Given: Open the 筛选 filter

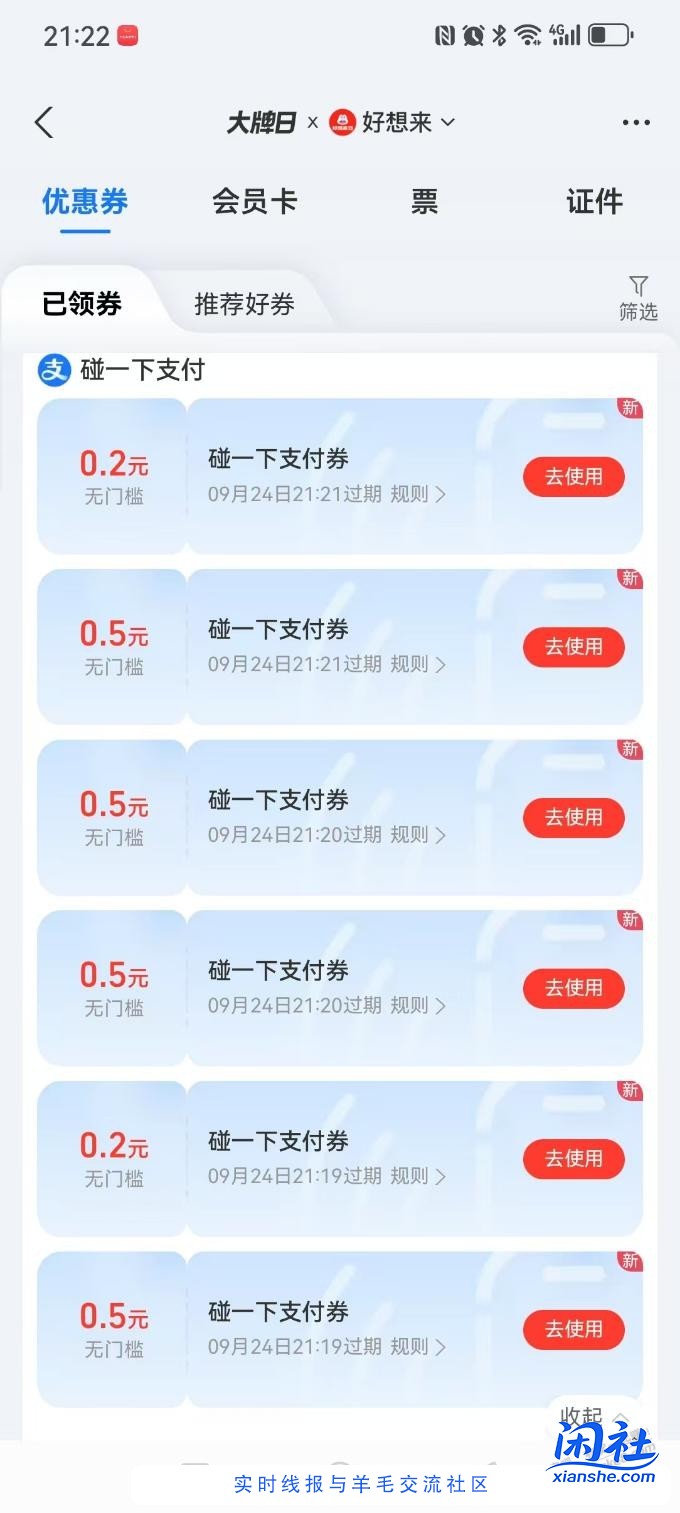Looking at the screenshot, I should click(x=638, y=298).
